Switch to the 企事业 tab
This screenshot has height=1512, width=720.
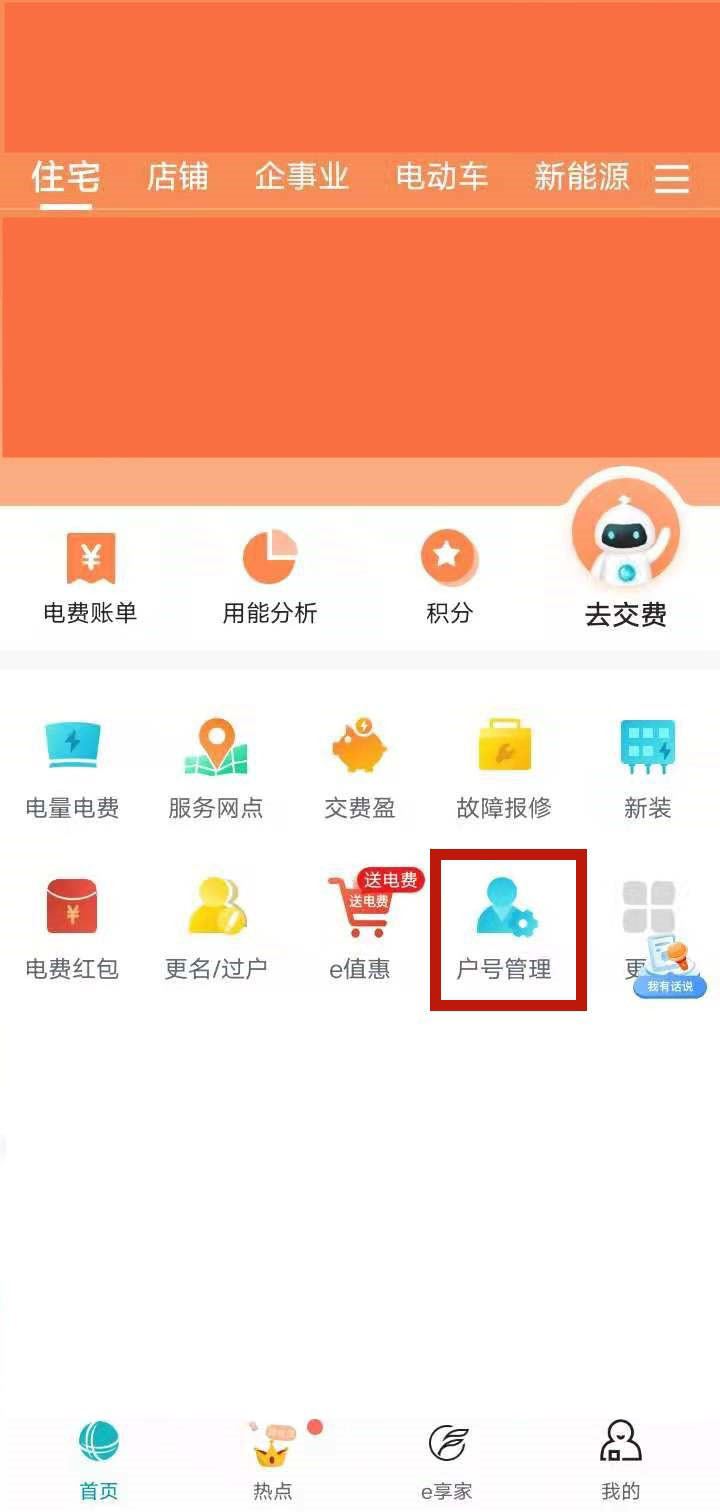(301, 177)
